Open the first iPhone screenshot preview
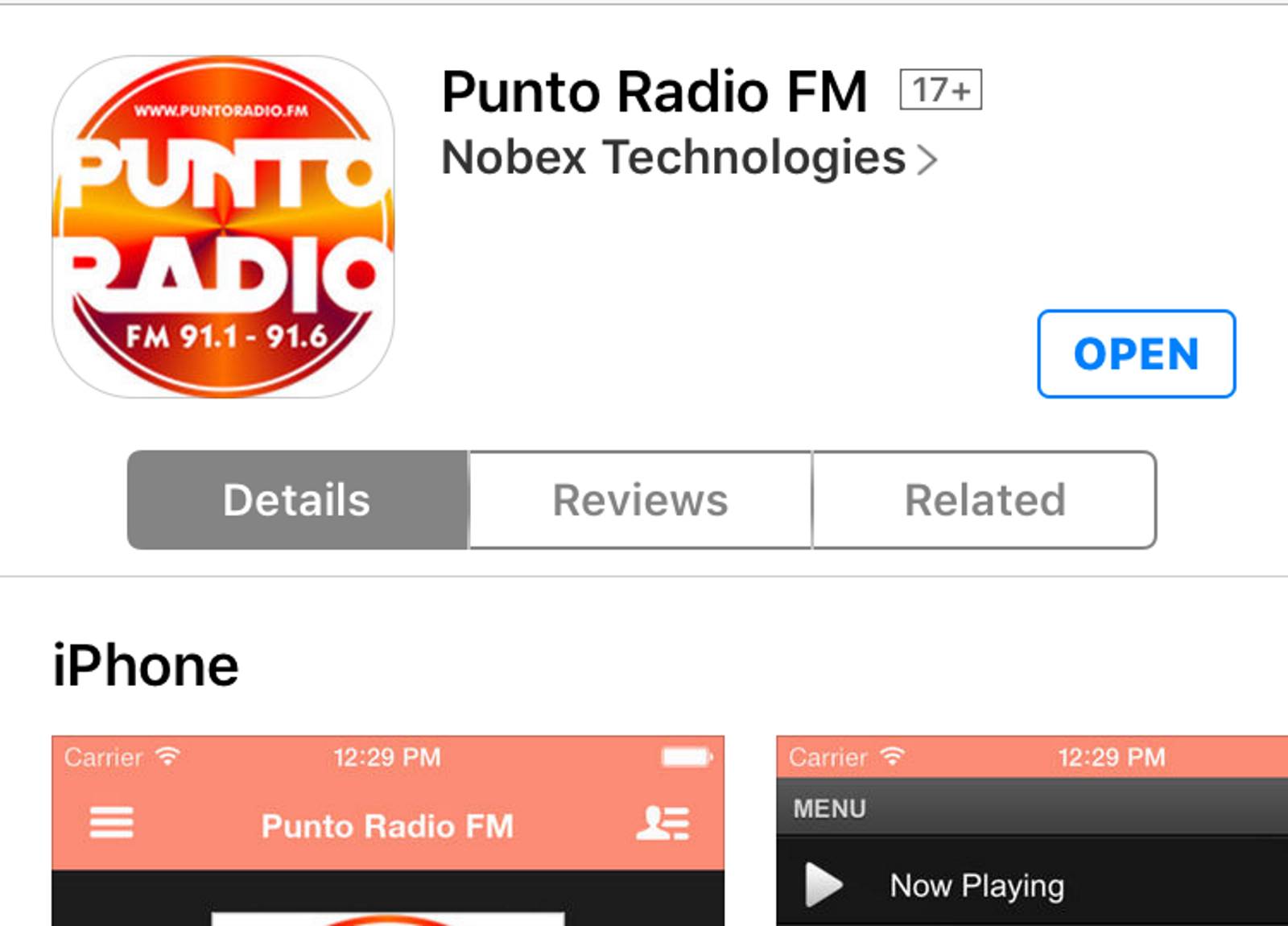Image resolution: width=1288 pixels, height=926 pixels. click(387, 829)
